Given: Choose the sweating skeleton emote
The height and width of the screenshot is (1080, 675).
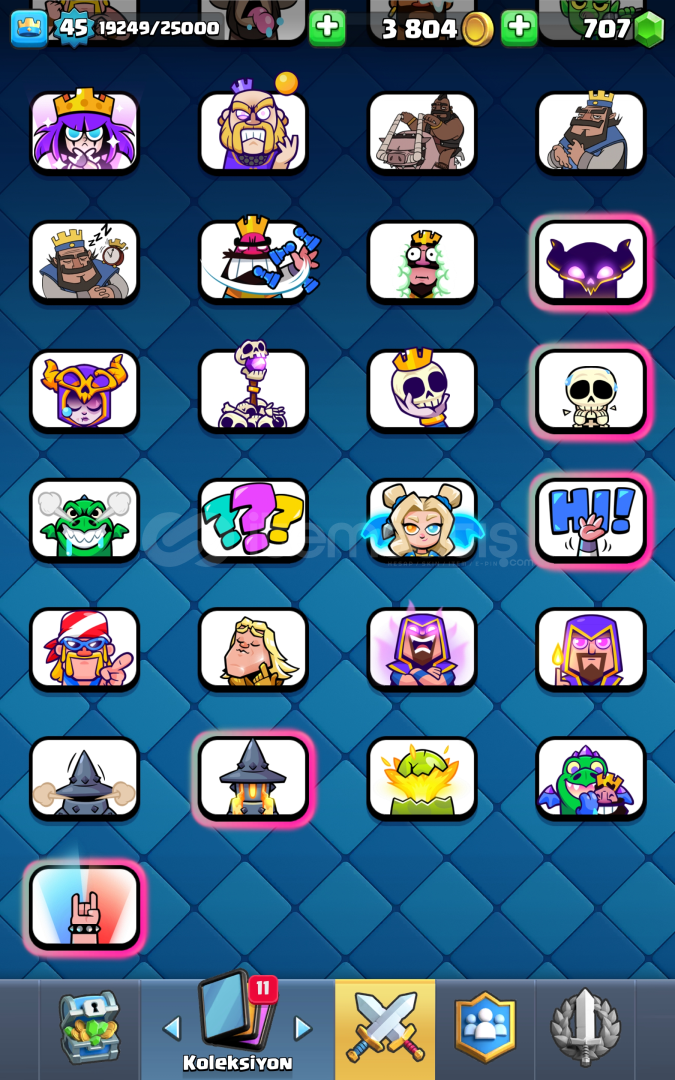Looking at the screenshot, I should click(591, 390).
